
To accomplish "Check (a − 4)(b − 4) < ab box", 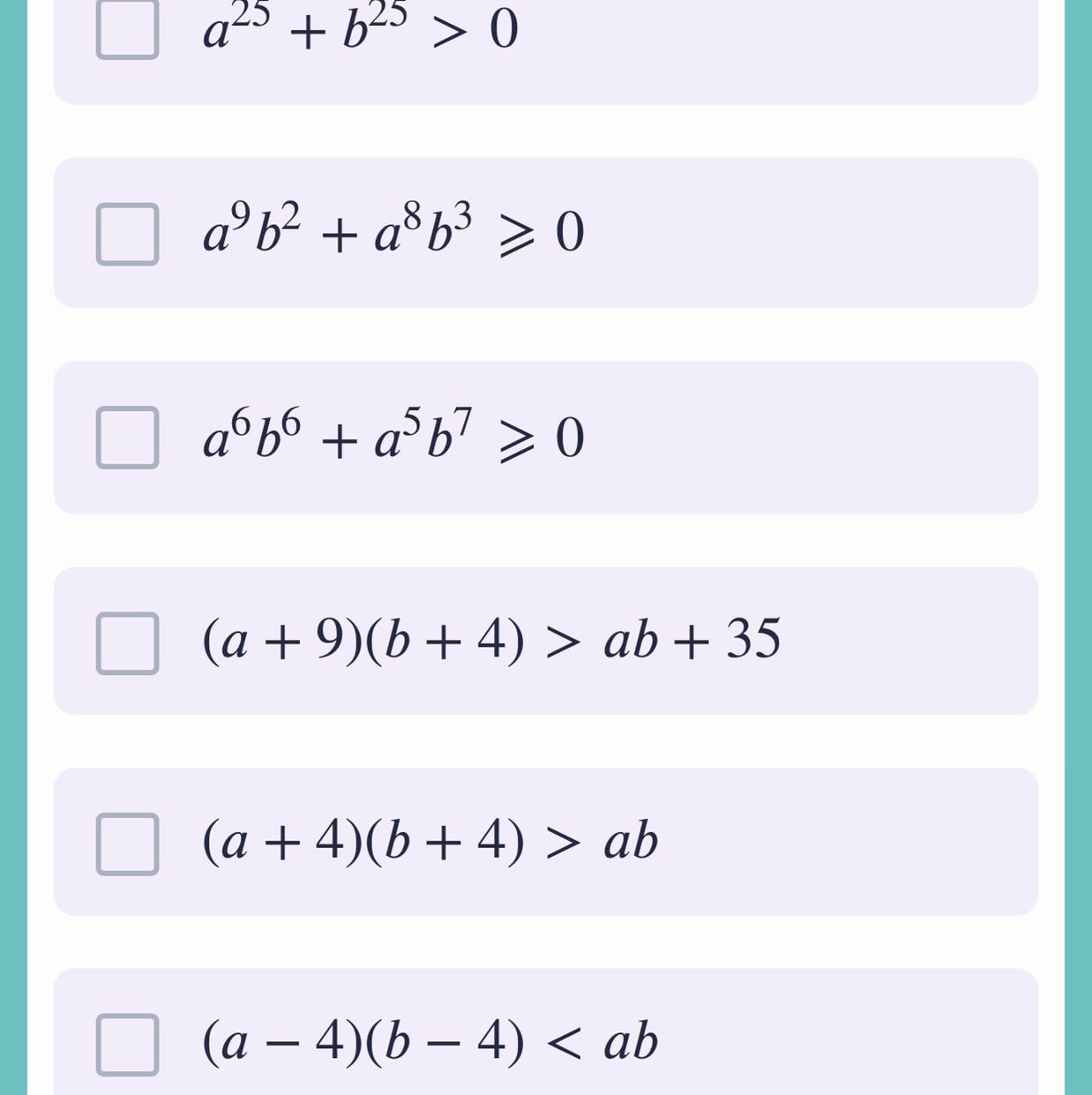I will pyautogui.click(x=128, y=1045).
